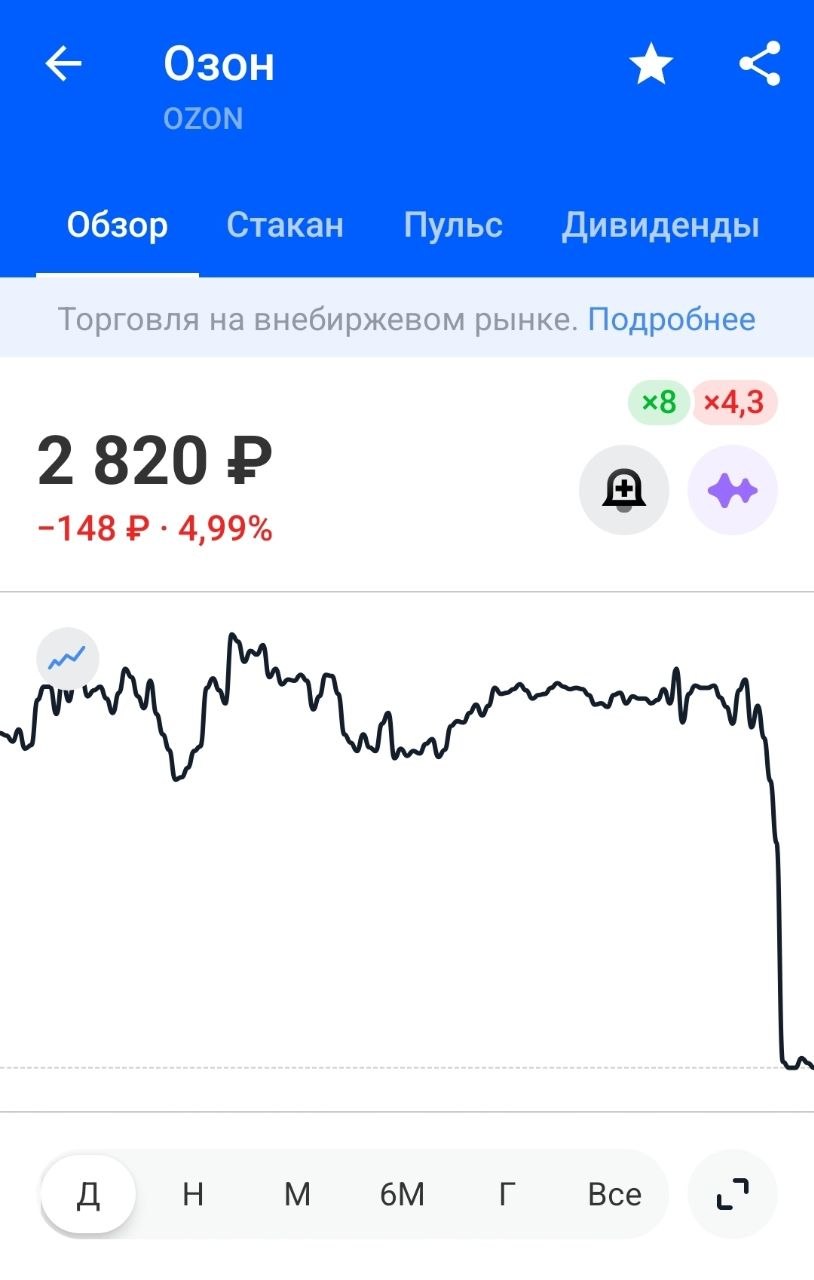Toggle the favorite star for Озон

[651, 66]
